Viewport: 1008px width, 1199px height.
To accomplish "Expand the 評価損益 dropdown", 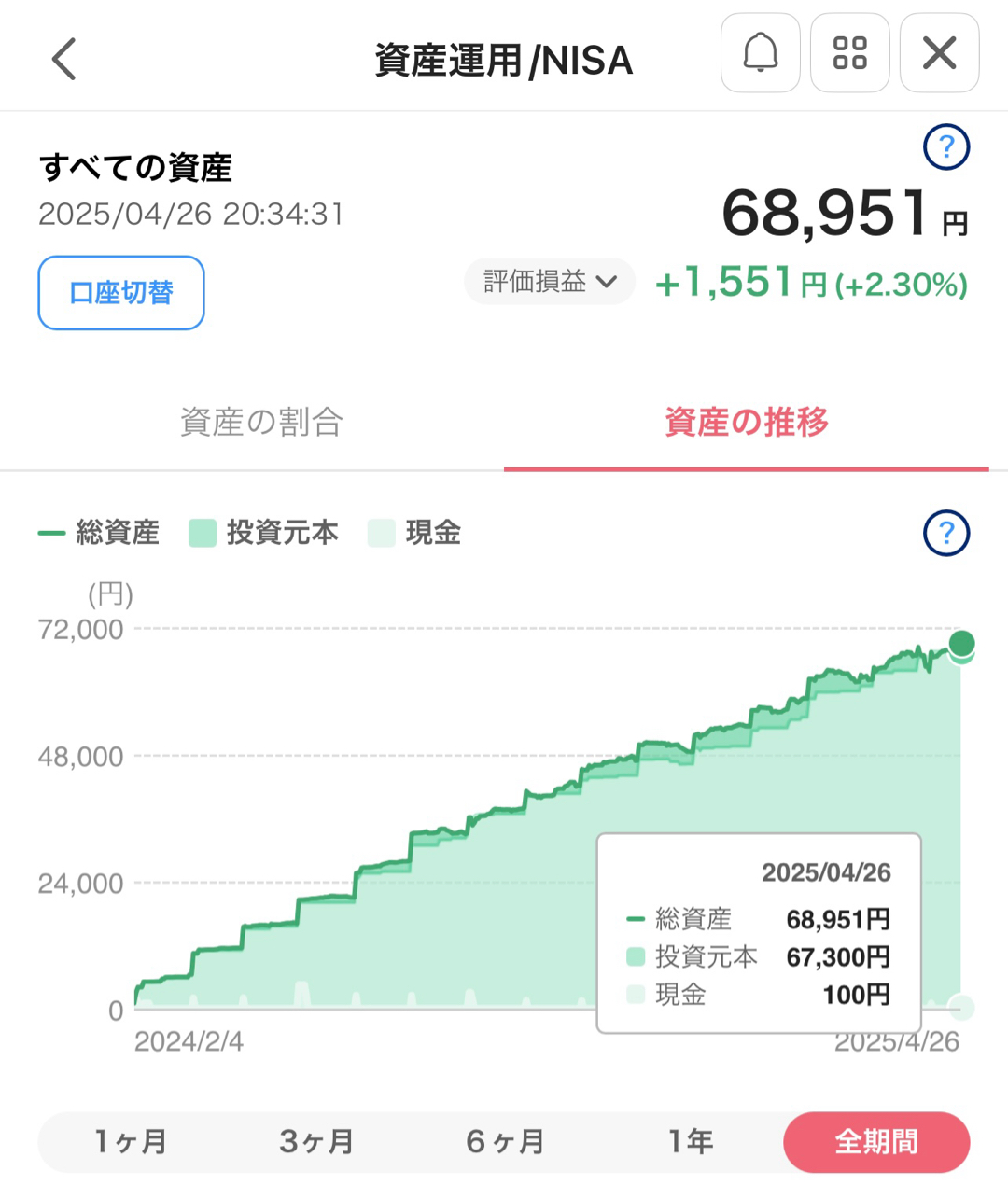I will [x=550, y=281].
